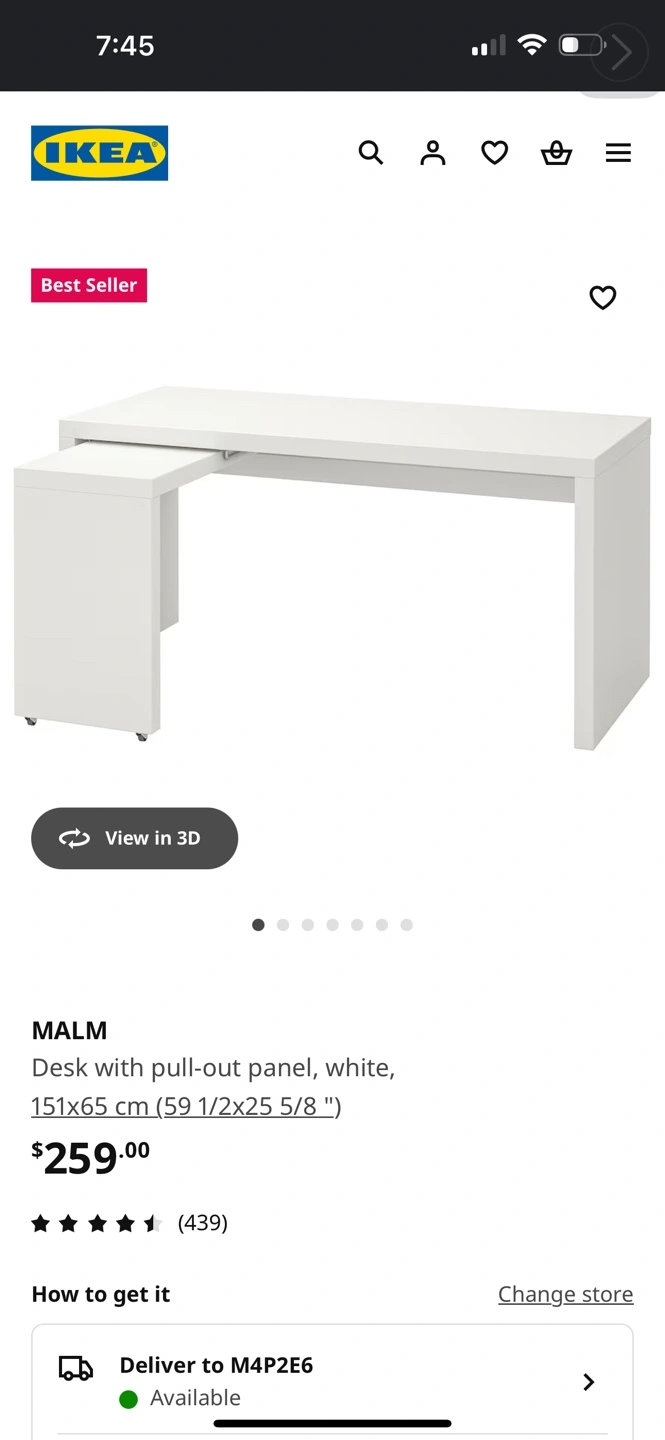Screen dimensions: 665x1440
Task: Tap View in 3D
Action: (x=134, y=838)
